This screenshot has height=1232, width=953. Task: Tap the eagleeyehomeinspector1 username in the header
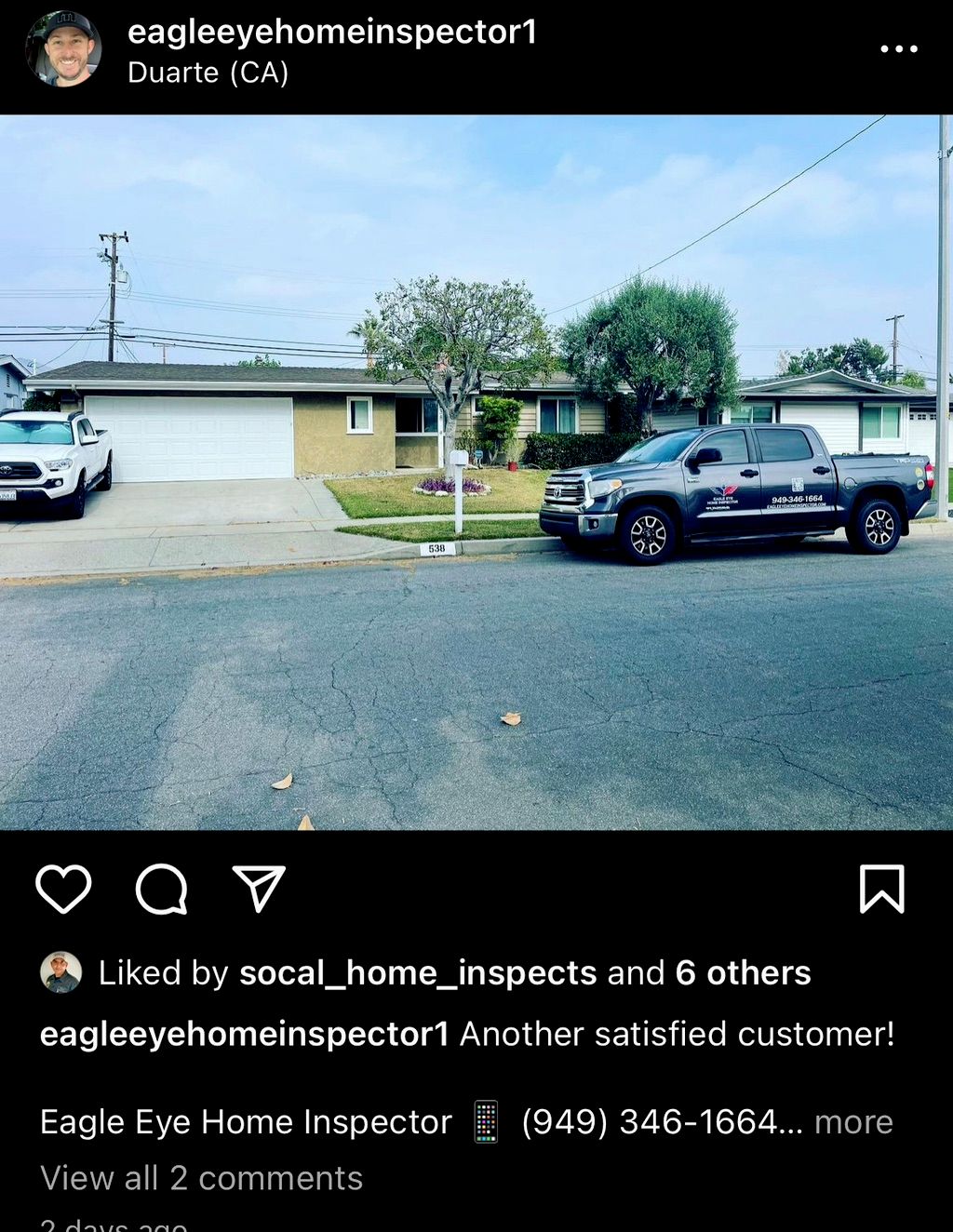pos(332,32)
